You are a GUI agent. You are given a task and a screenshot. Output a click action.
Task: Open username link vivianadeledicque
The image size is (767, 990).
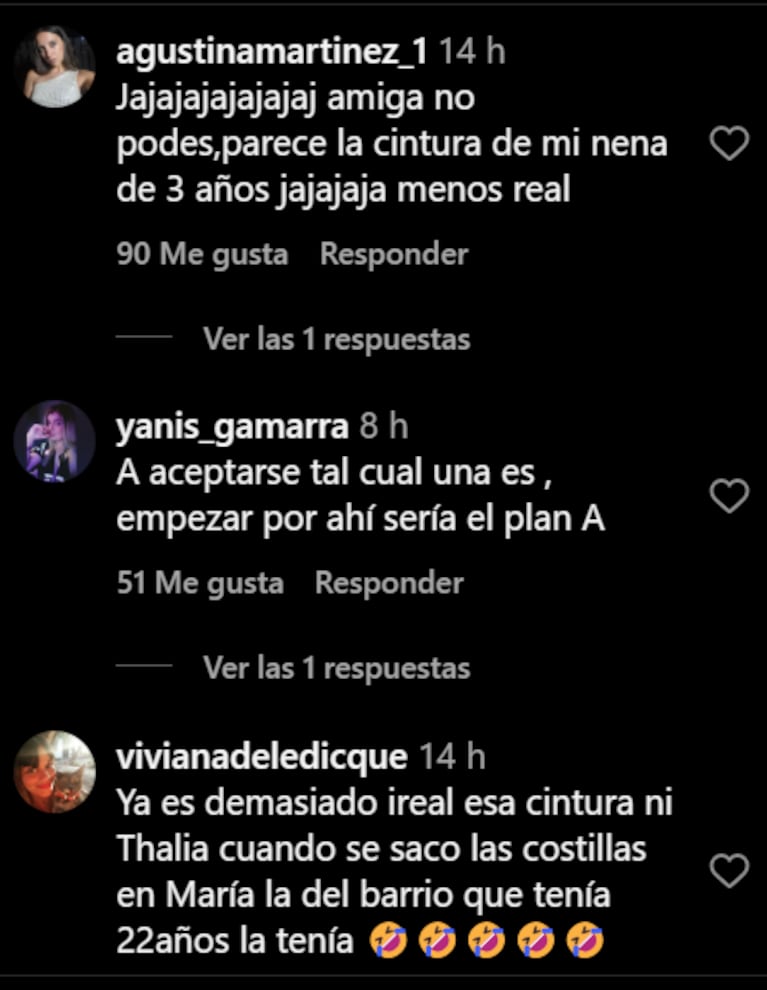point(262,757)
